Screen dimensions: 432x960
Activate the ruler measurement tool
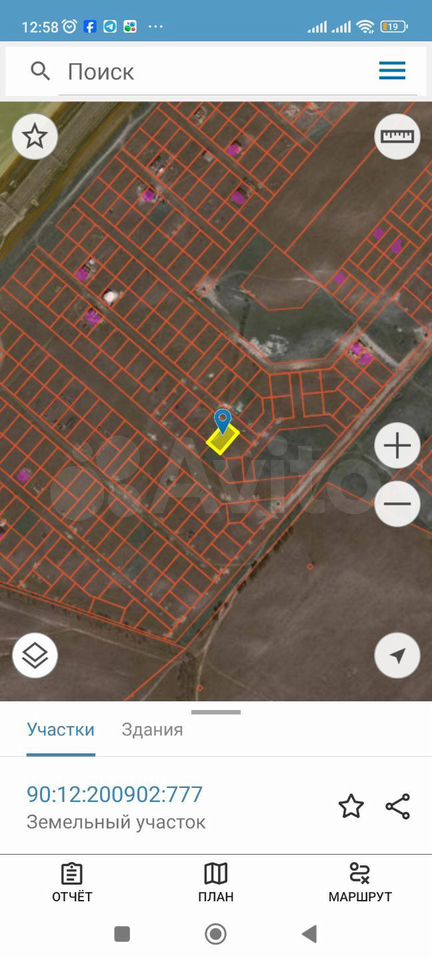[397, 137]
